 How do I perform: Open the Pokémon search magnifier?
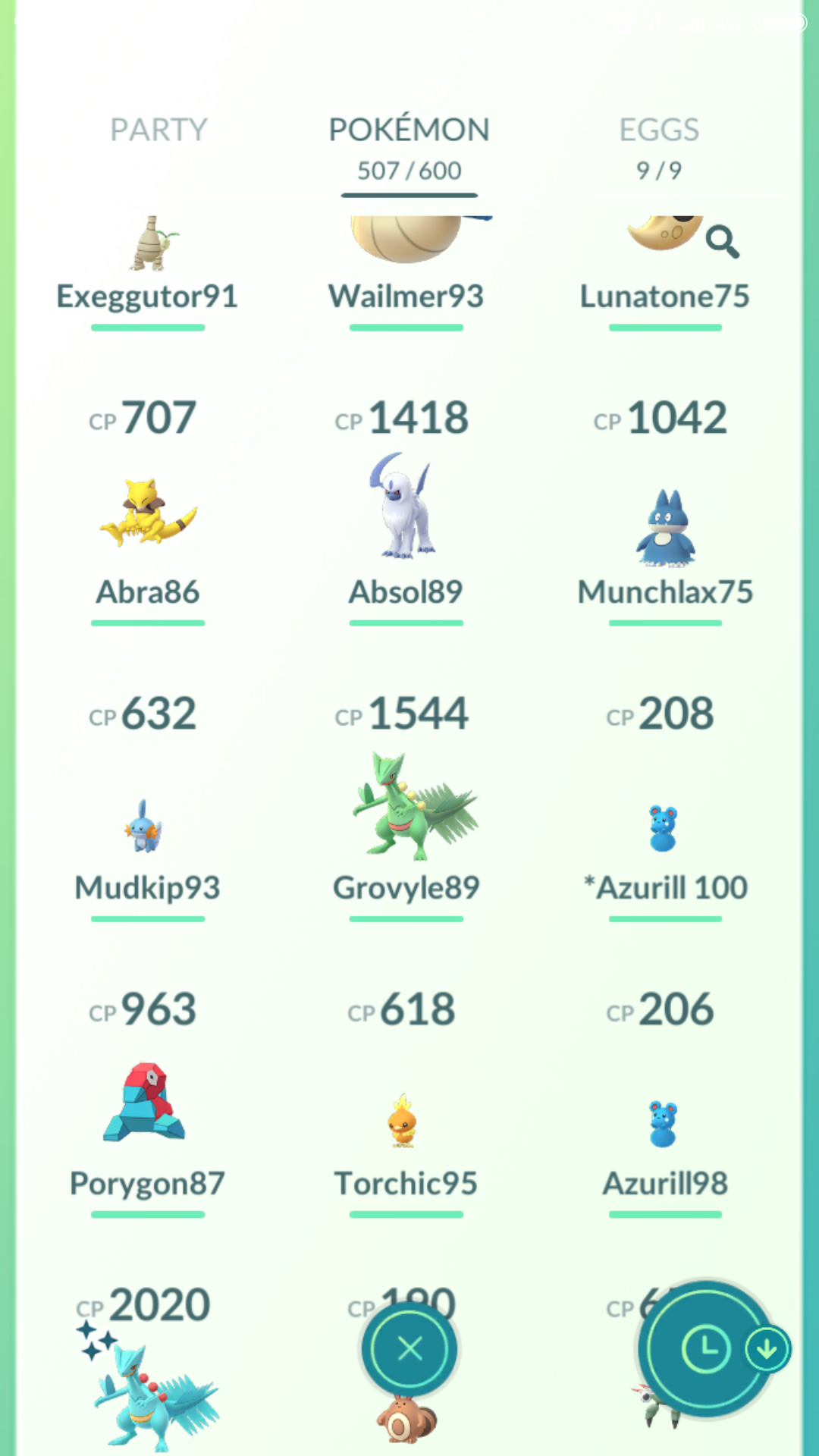[722, 243]
